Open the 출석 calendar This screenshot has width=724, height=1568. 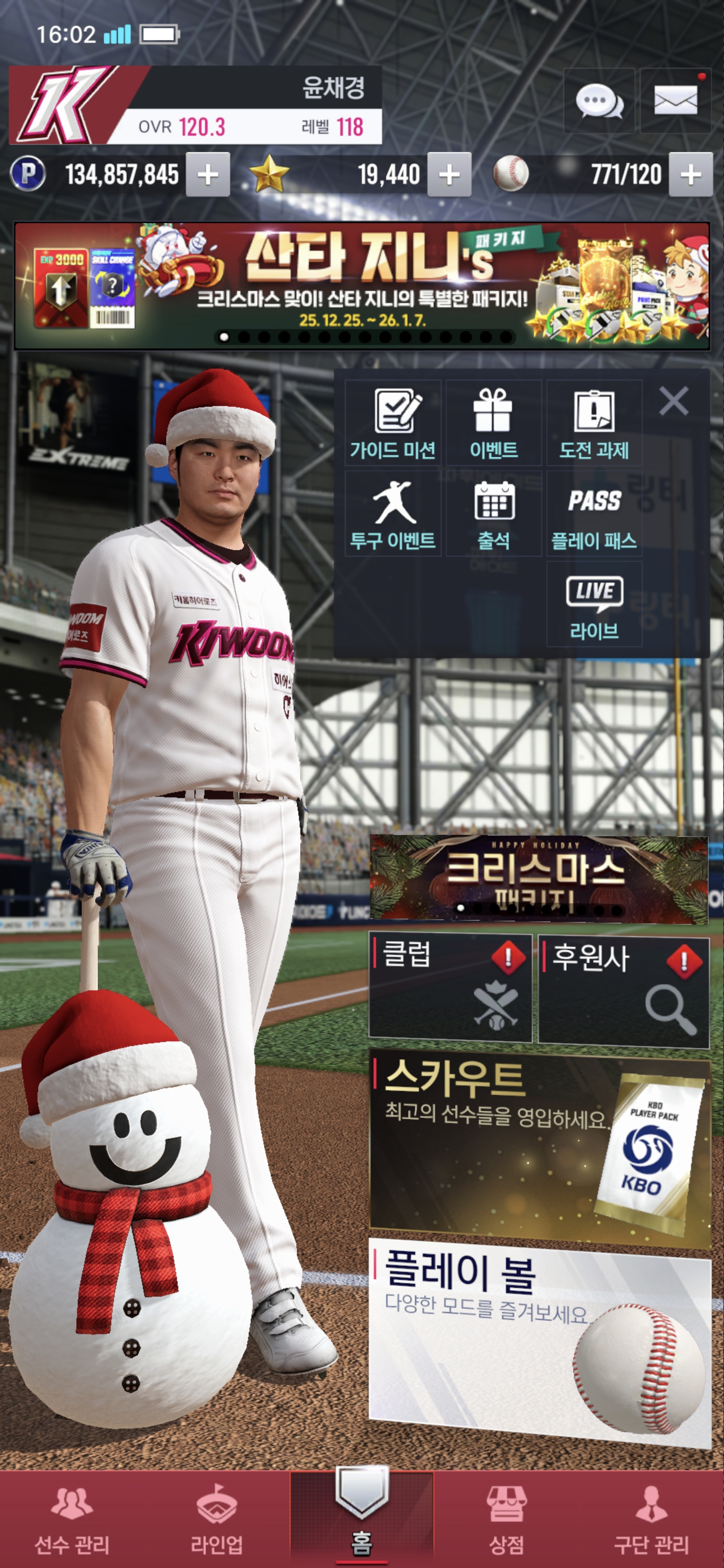[x=493, y=513]
